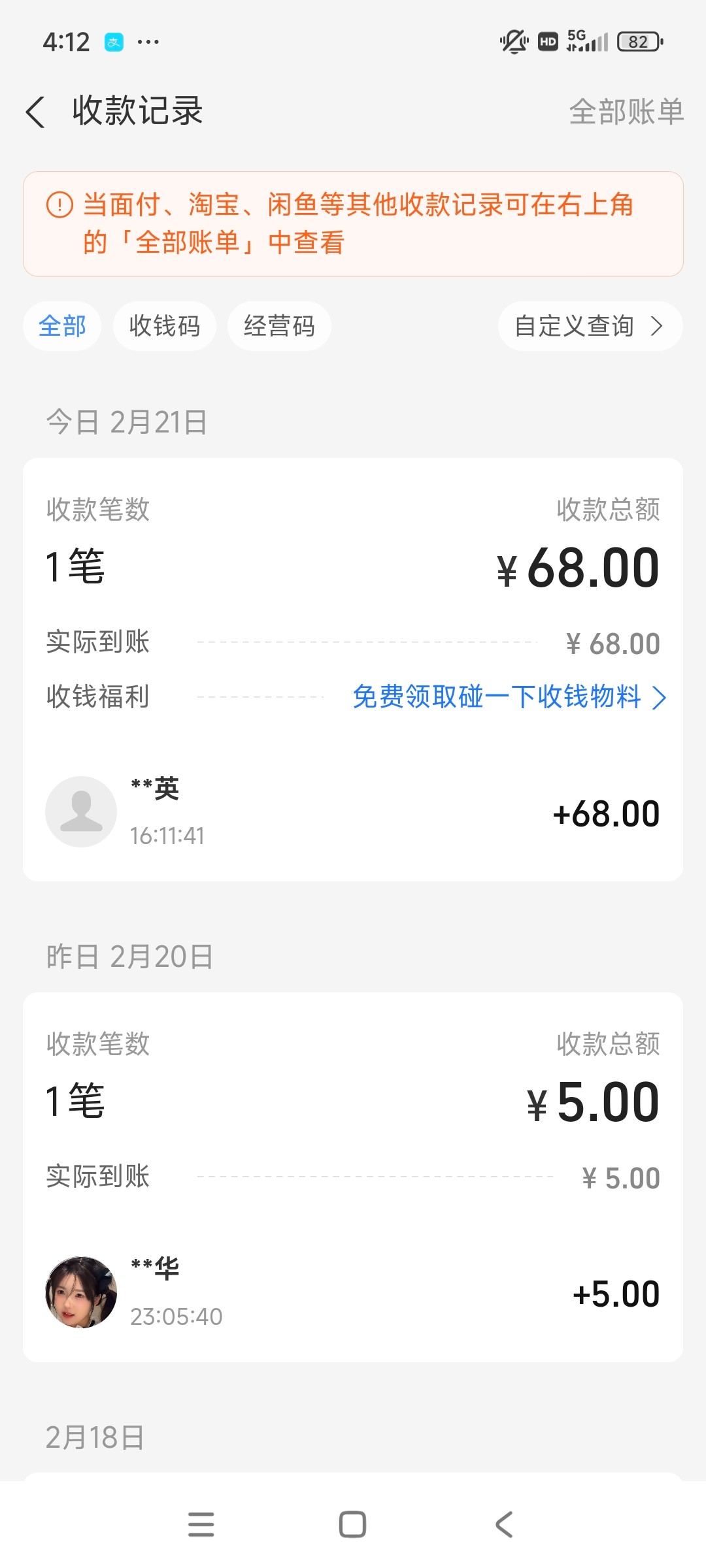
Task: Open recent apps from navigation bar
Action: (x=201, y=1525)
